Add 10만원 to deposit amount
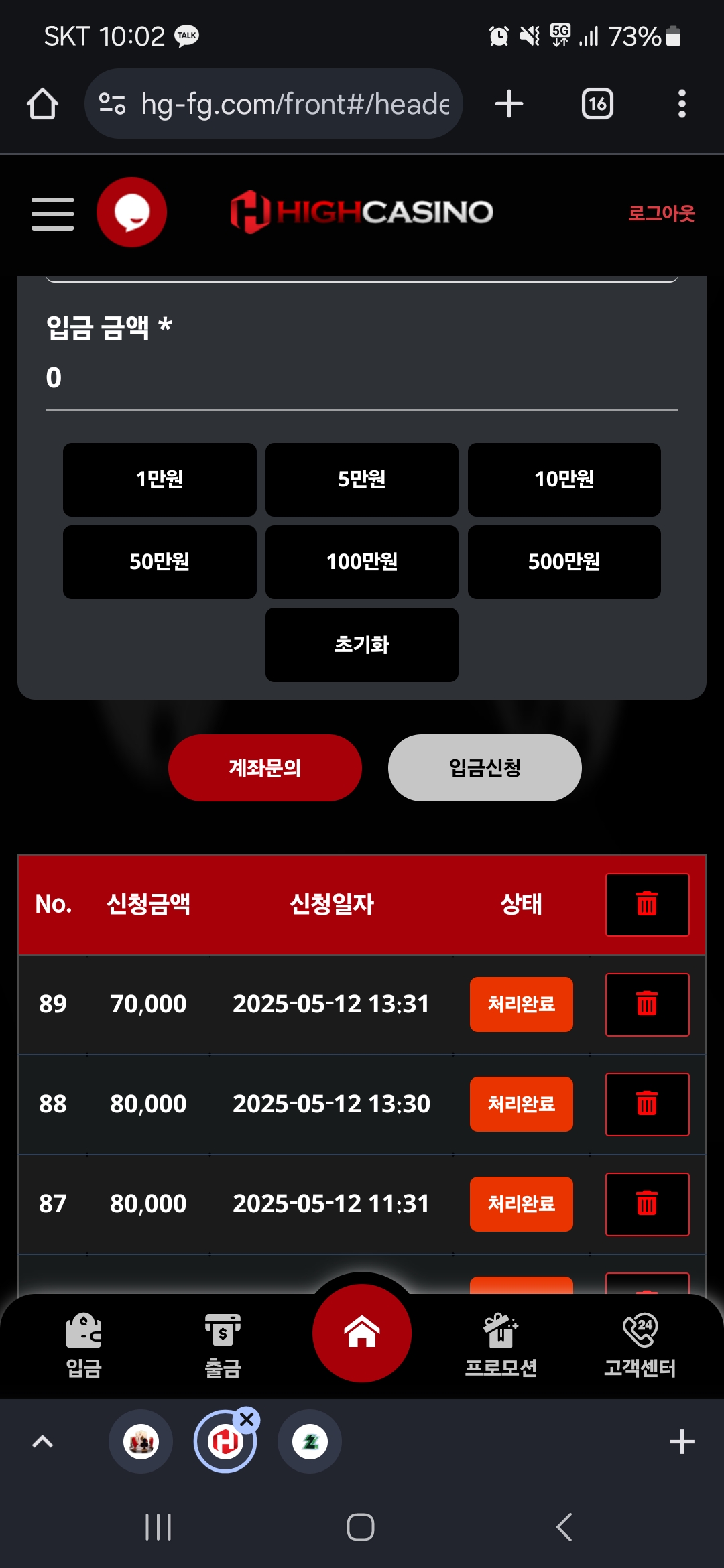This screenshot has width=724, height=1568. coord(564,479)
